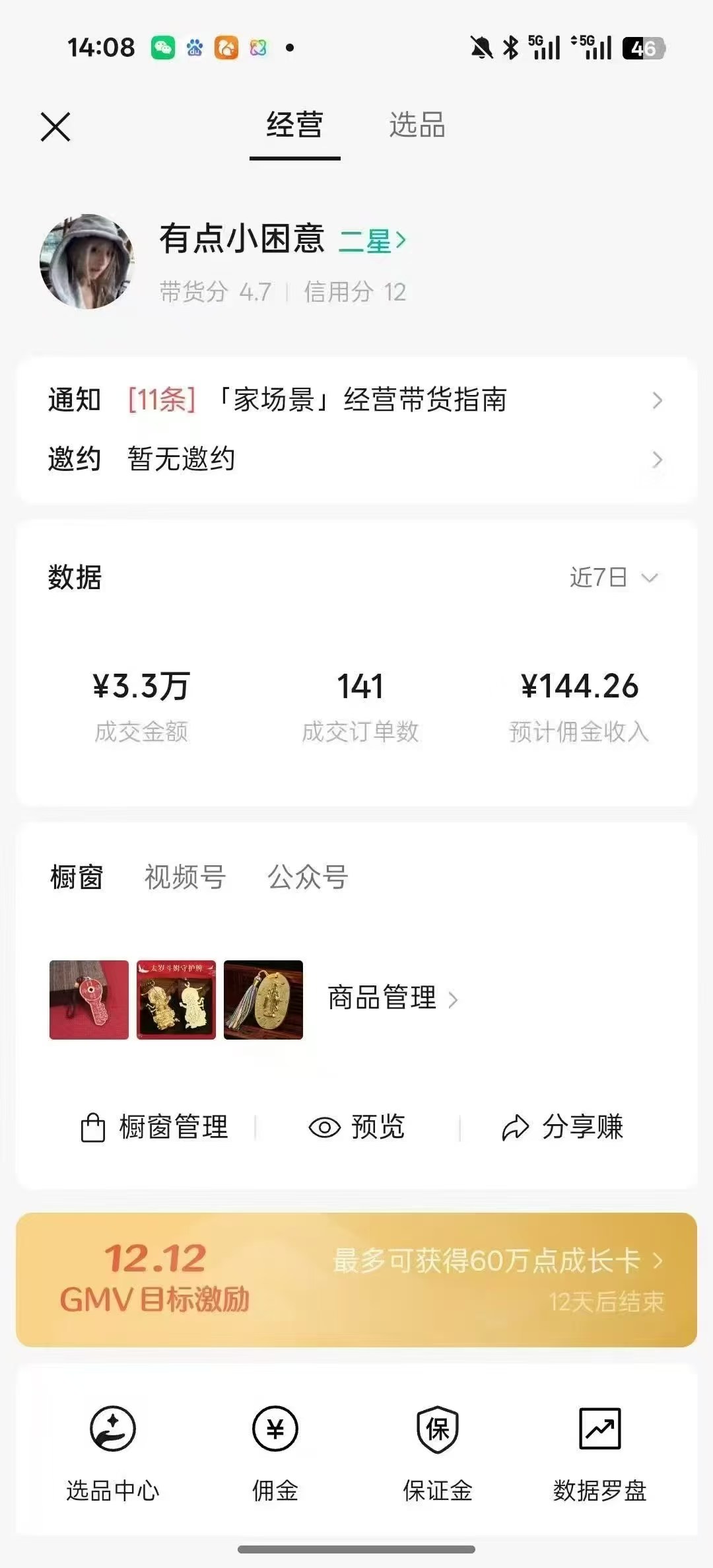The image size is (713, 1568).
Task: Click the 分享赚 share icon
Action: click(516, 1127)
